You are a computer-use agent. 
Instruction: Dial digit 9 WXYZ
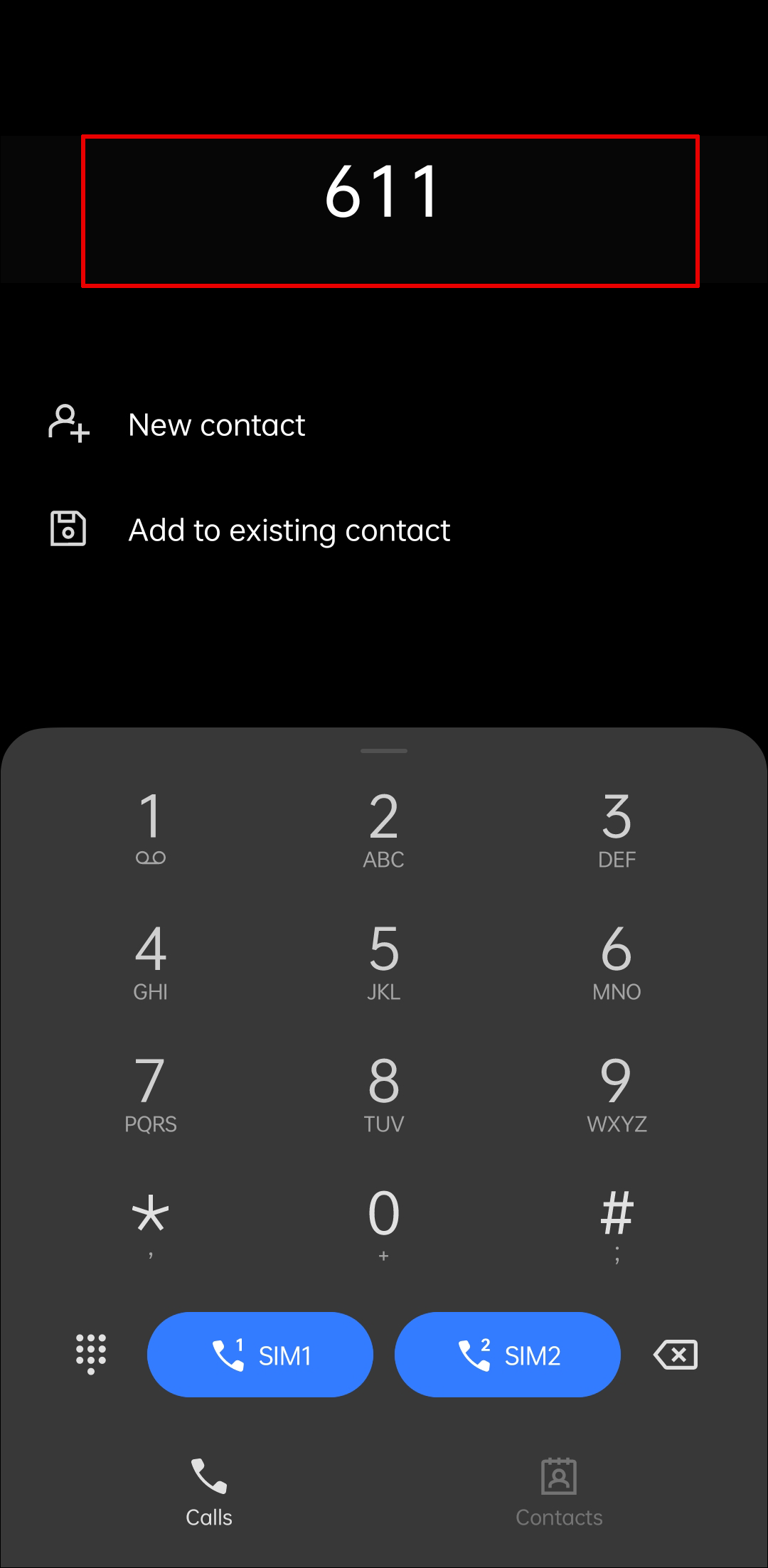coord(617,1093)
